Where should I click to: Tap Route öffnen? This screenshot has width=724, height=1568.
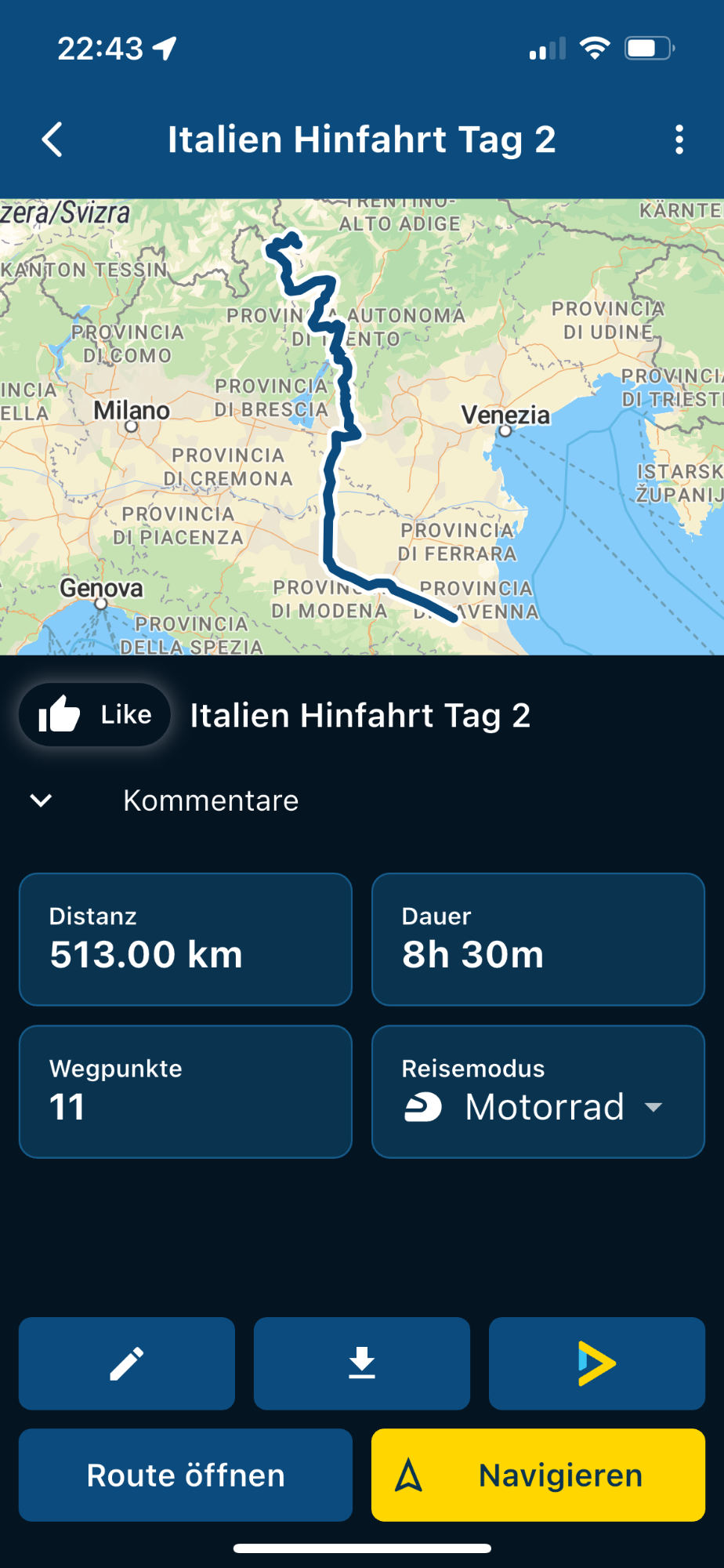(186, 1475)
